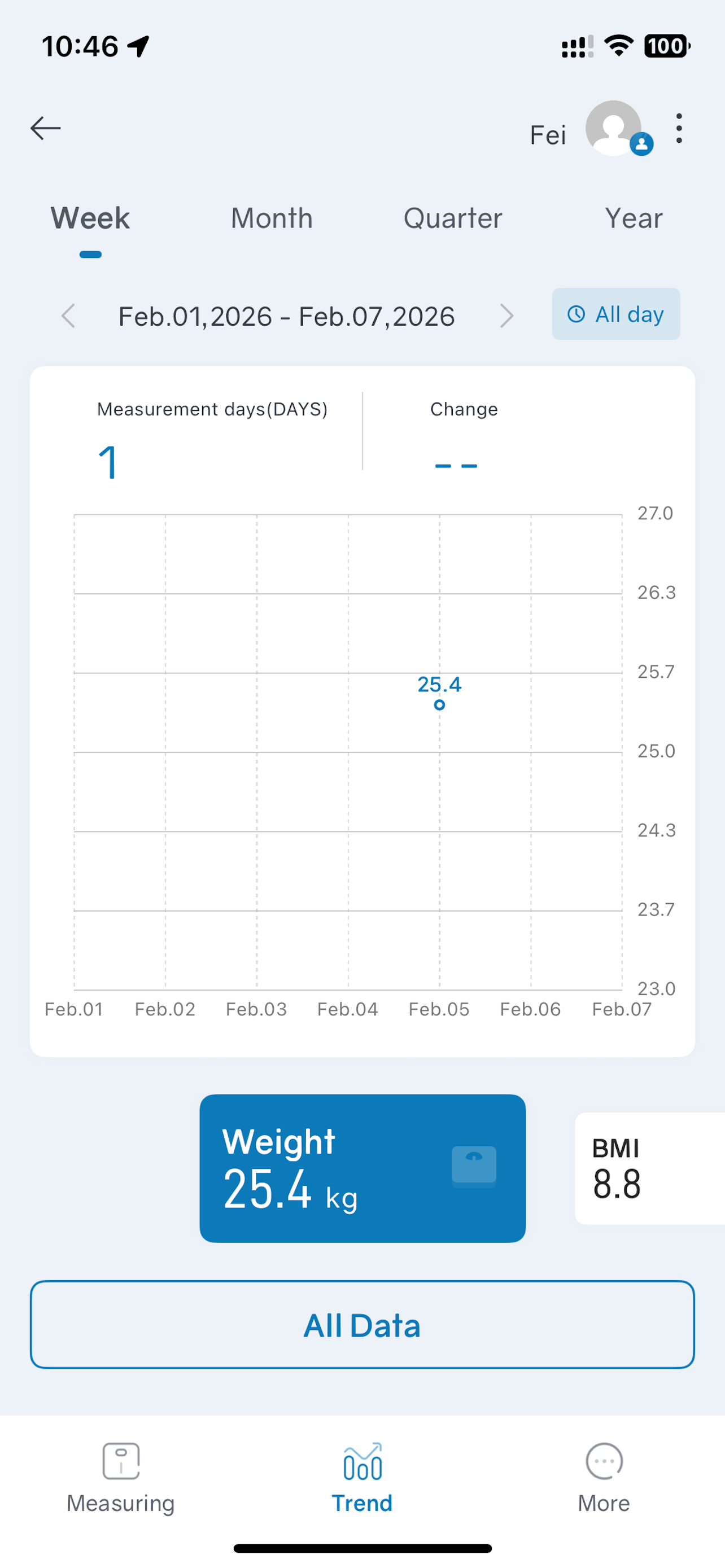The width and height of the screenshot is (725, 1568).
Task: Go back using the arrow icon
Action: pos(46,129)
